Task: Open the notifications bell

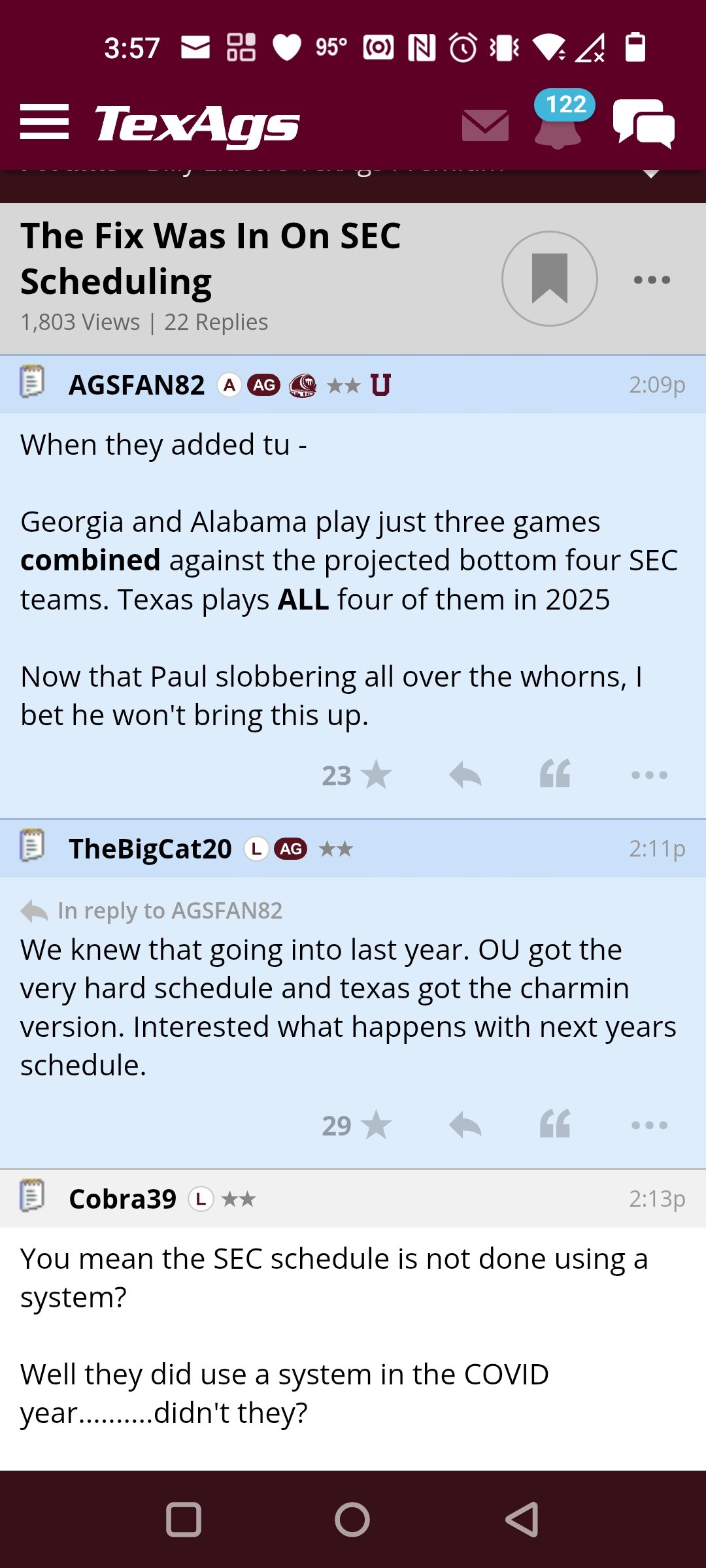Action: tap(558, 124)
